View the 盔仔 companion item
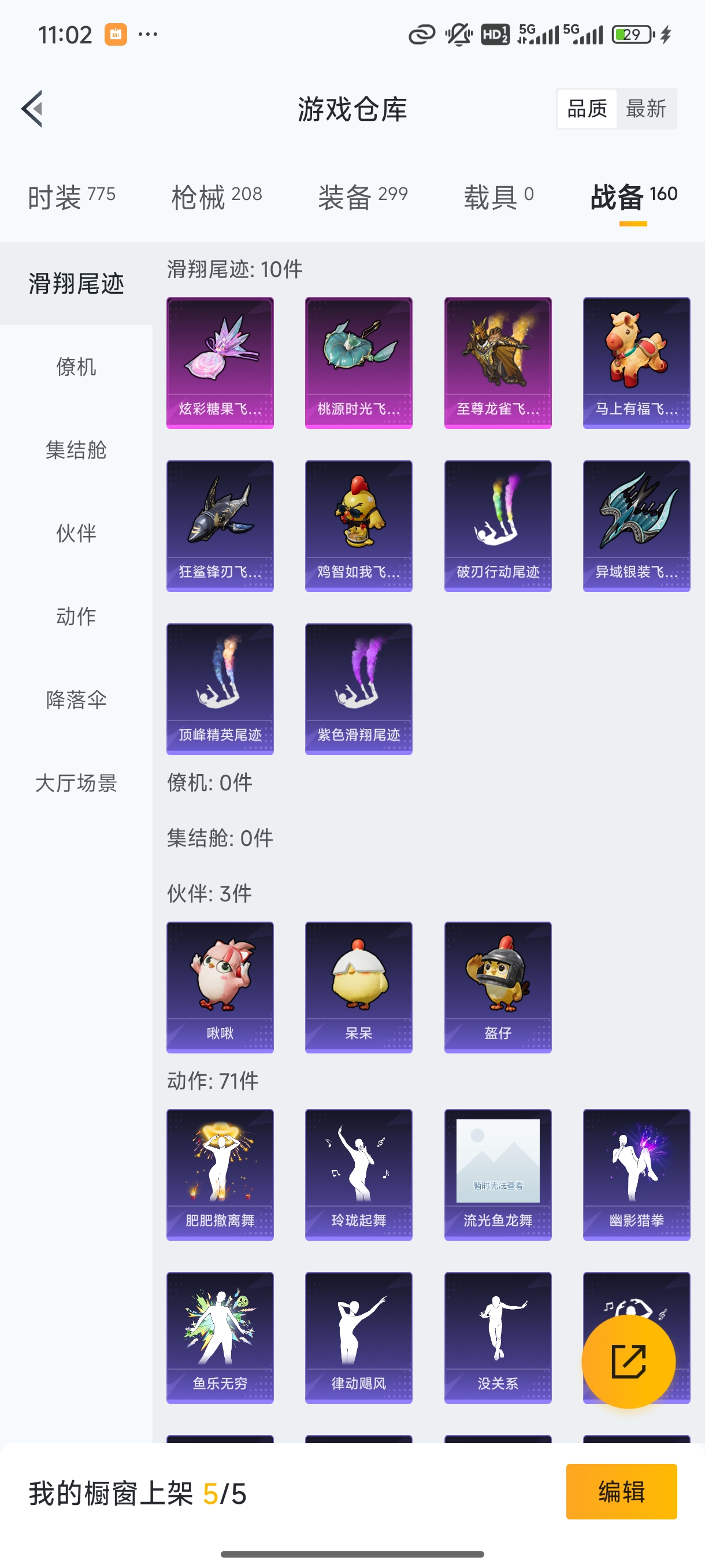 click(498, 986)
